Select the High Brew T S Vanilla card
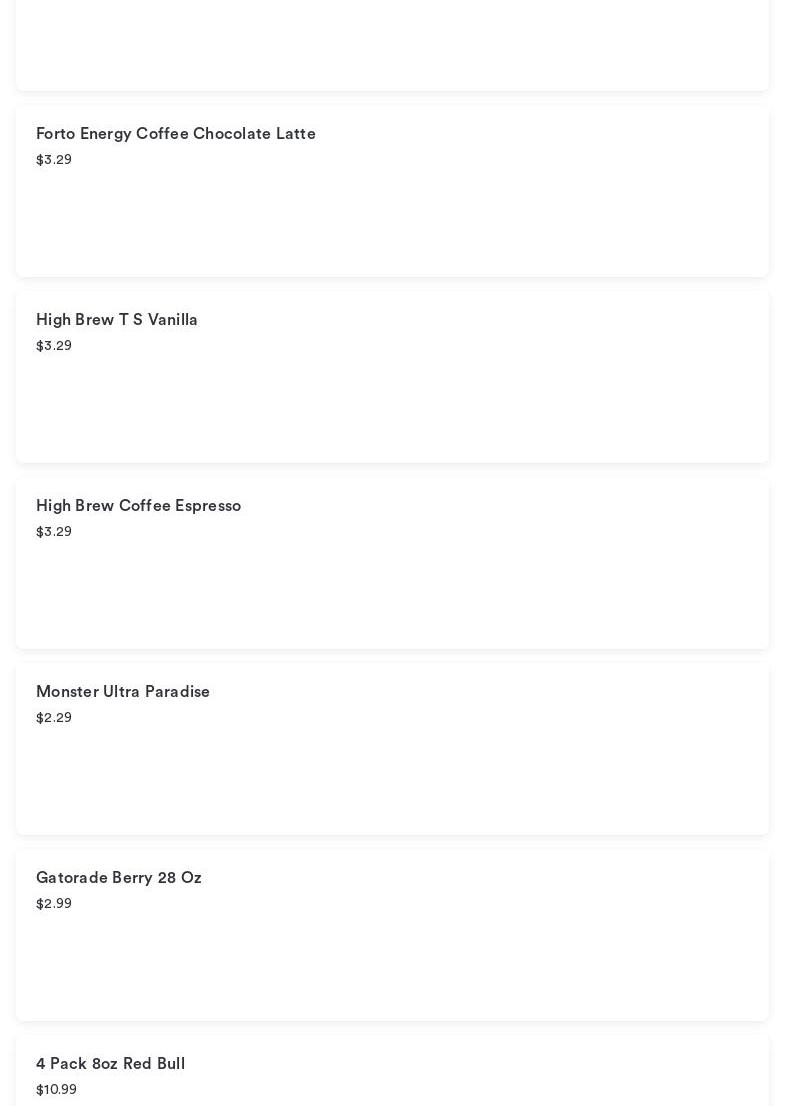This screenshot has width=785, height=1106. pos(117,320)
